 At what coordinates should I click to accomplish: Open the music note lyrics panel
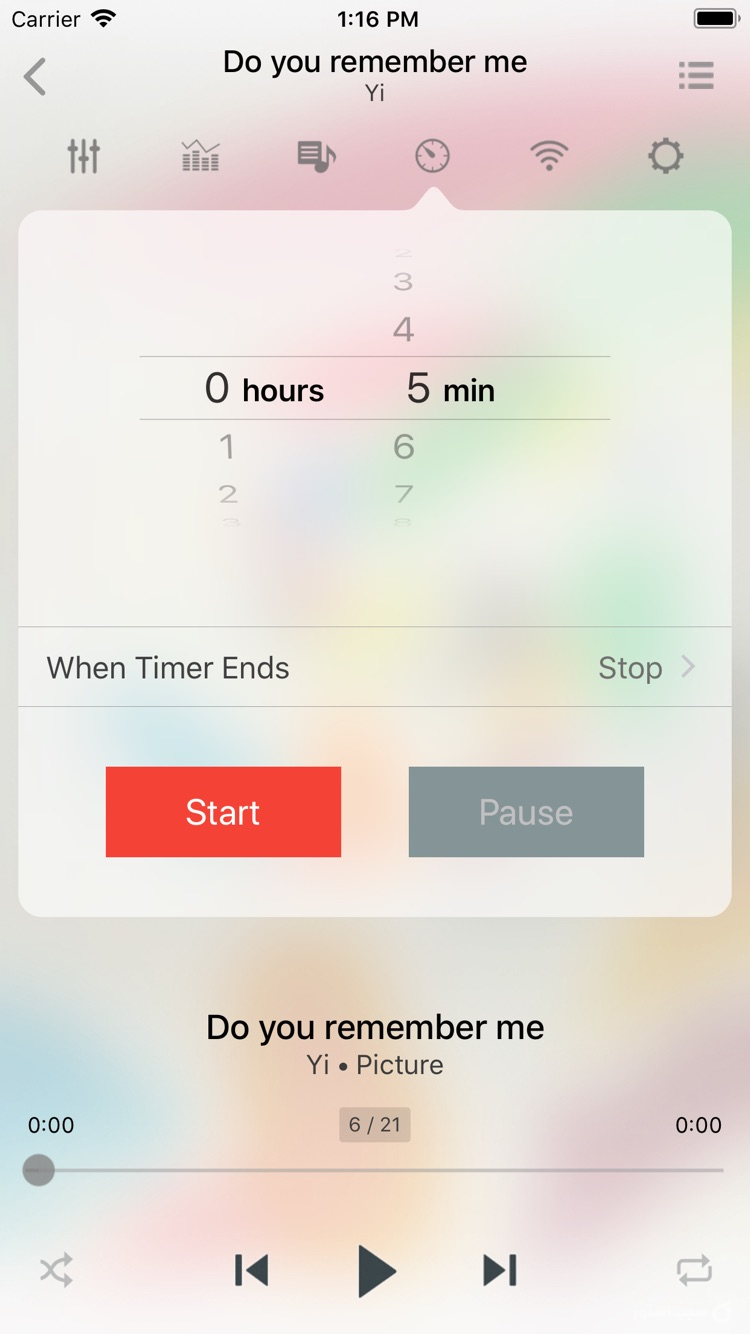(316, 156)
